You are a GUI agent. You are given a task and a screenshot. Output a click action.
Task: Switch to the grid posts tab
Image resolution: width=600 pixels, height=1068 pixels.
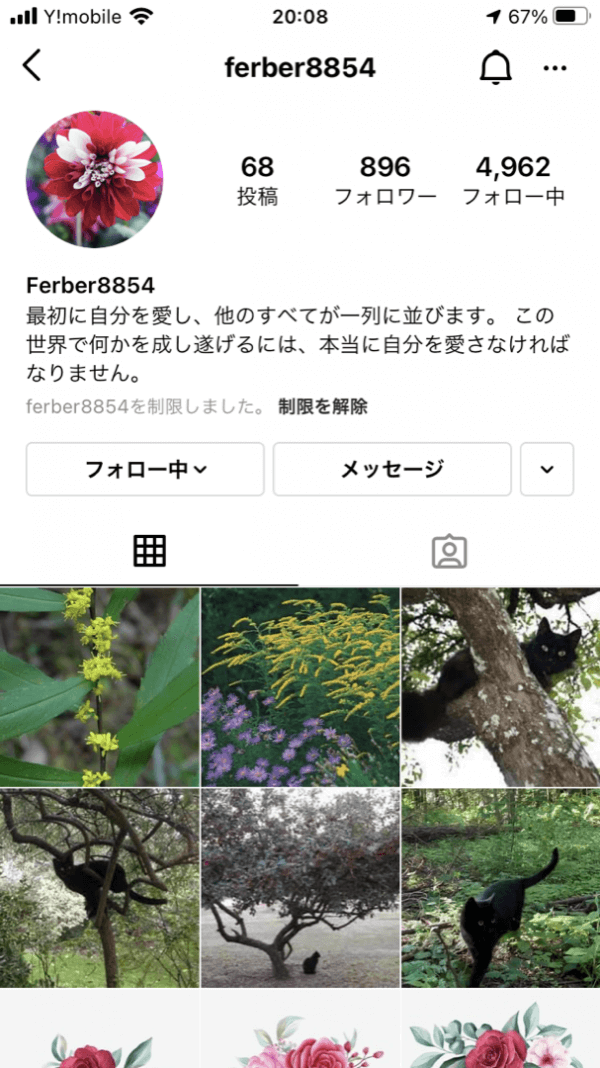coord(149,551)
